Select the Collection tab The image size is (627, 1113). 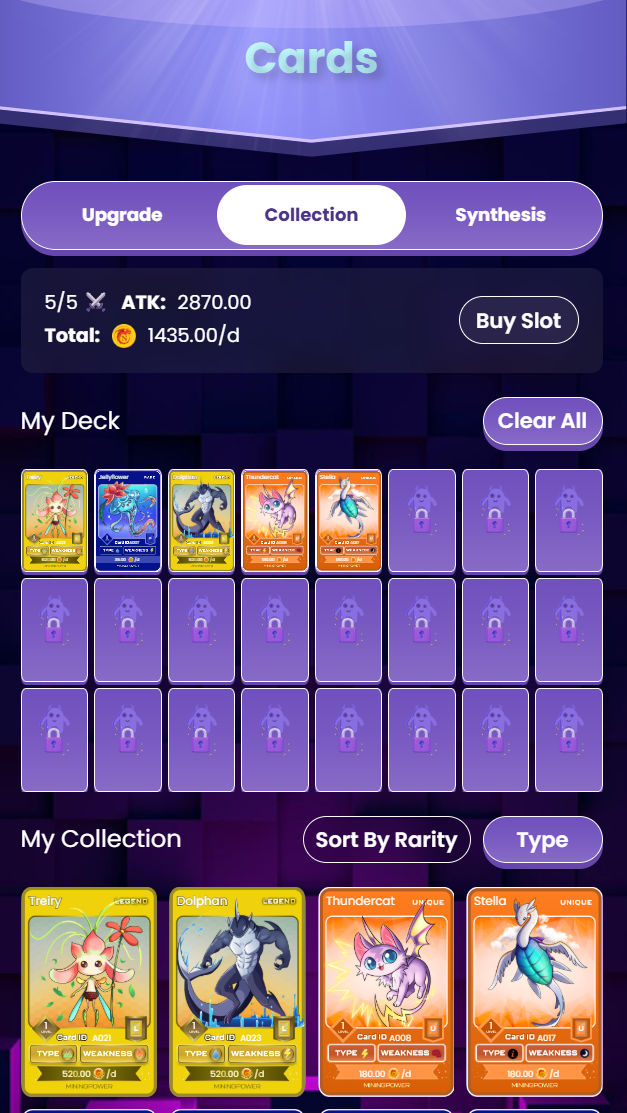pos(311,215)
